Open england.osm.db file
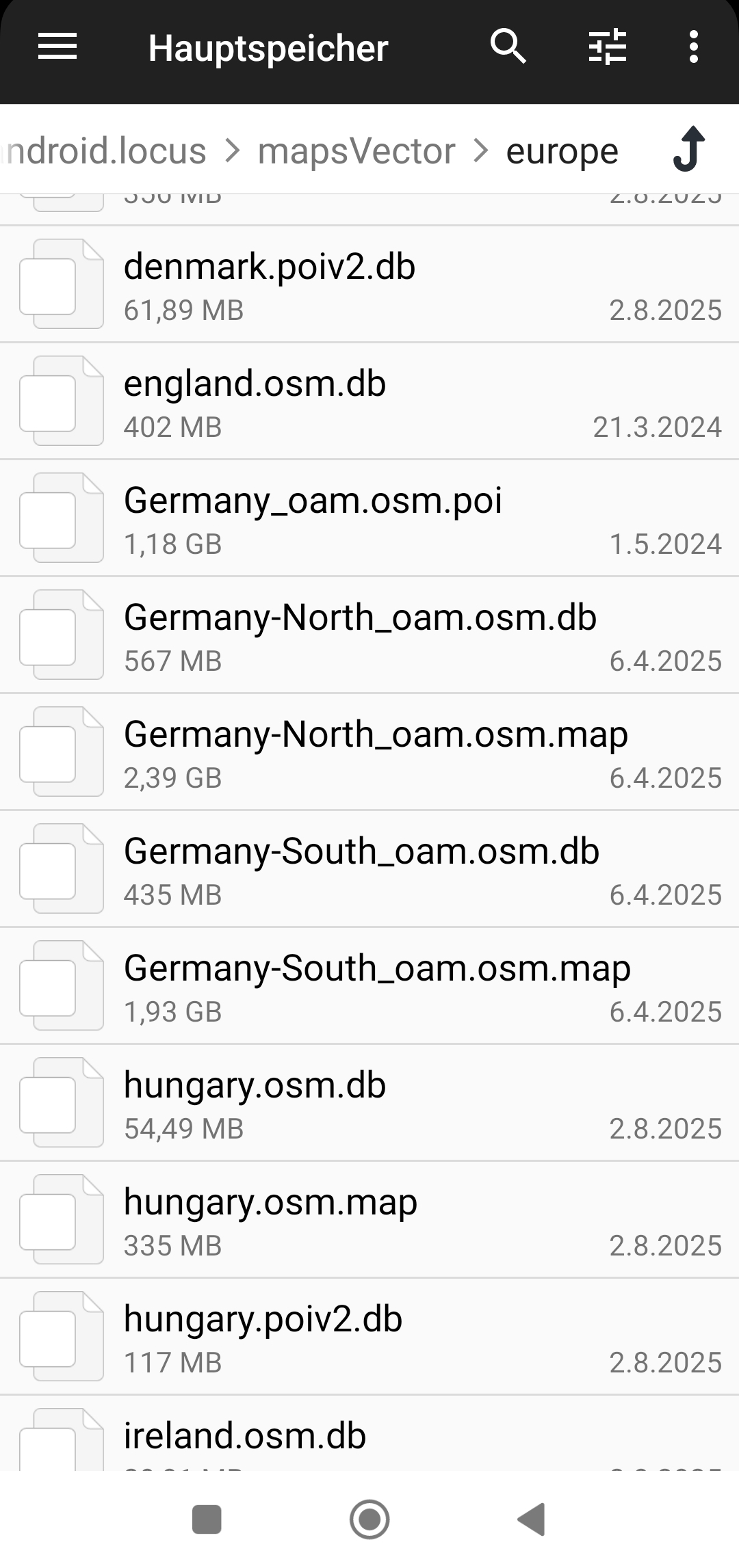The image size is (739, 1568). (369, 401)
